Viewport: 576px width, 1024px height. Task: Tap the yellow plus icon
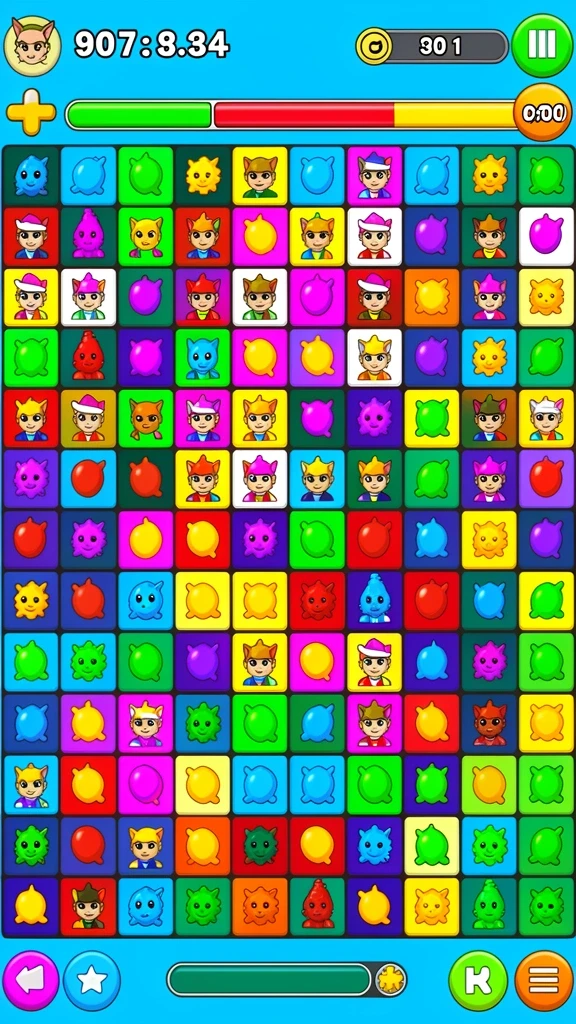(31, 112)
